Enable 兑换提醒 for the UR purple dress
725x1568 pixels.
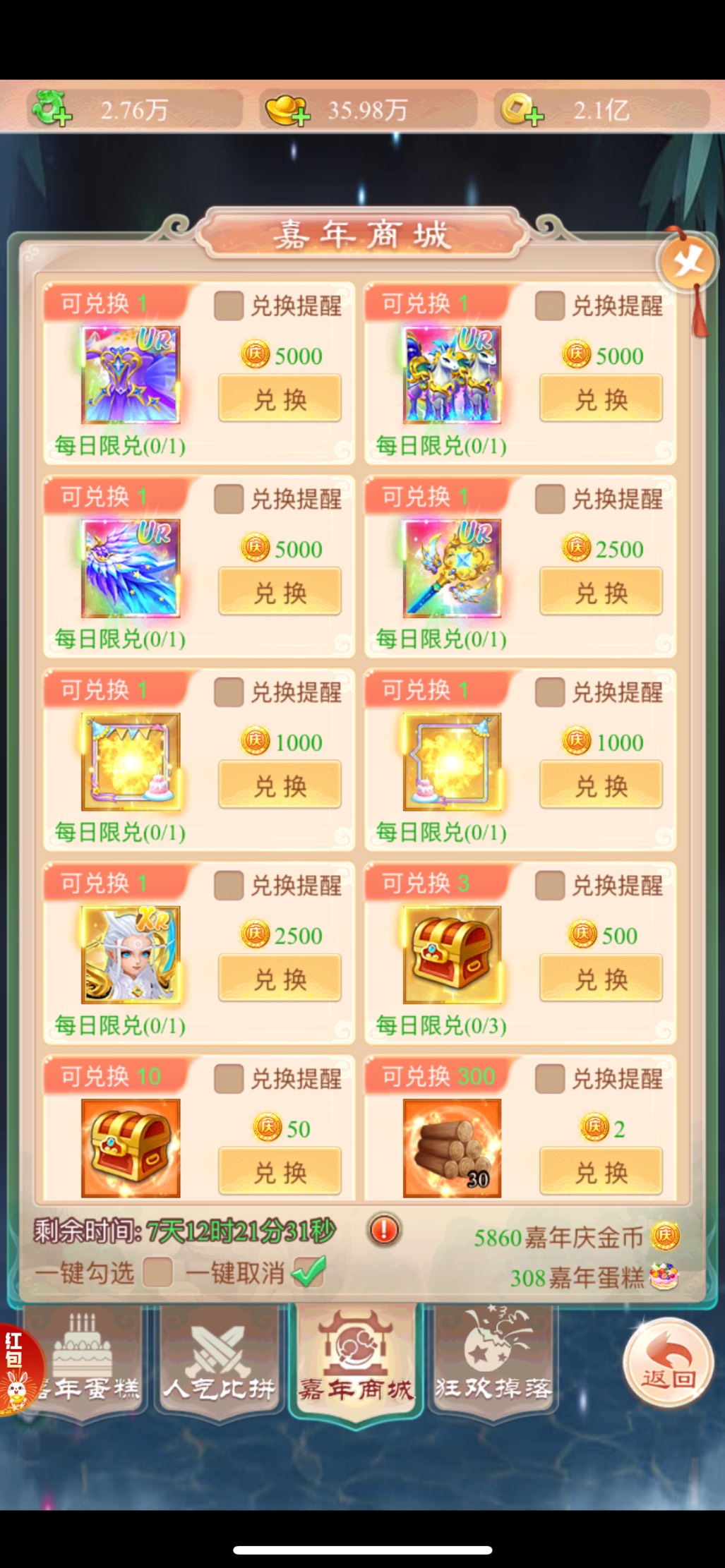pyautogui.click(x=229, y=306)
